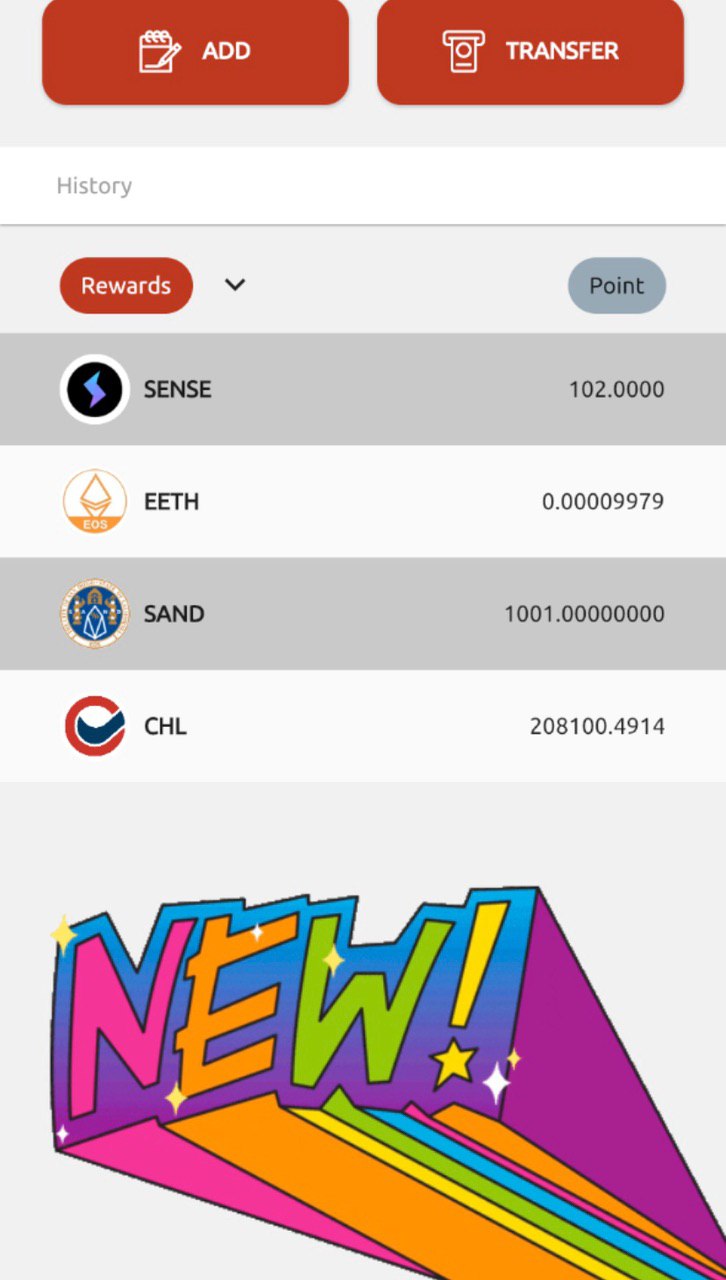
Task: Switch to the Point filter
Action: [x=616, y=286]
